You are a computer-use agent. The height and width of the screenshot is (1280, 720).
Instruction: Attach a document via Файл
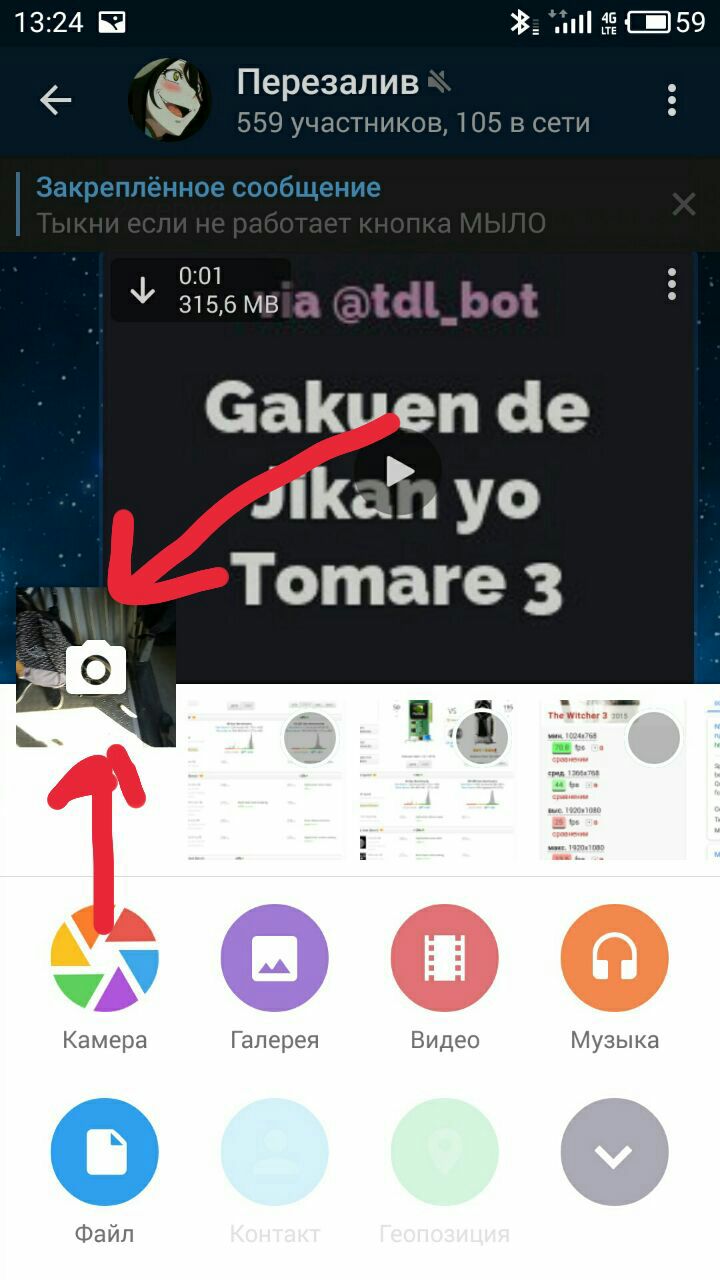[105, 1152]
